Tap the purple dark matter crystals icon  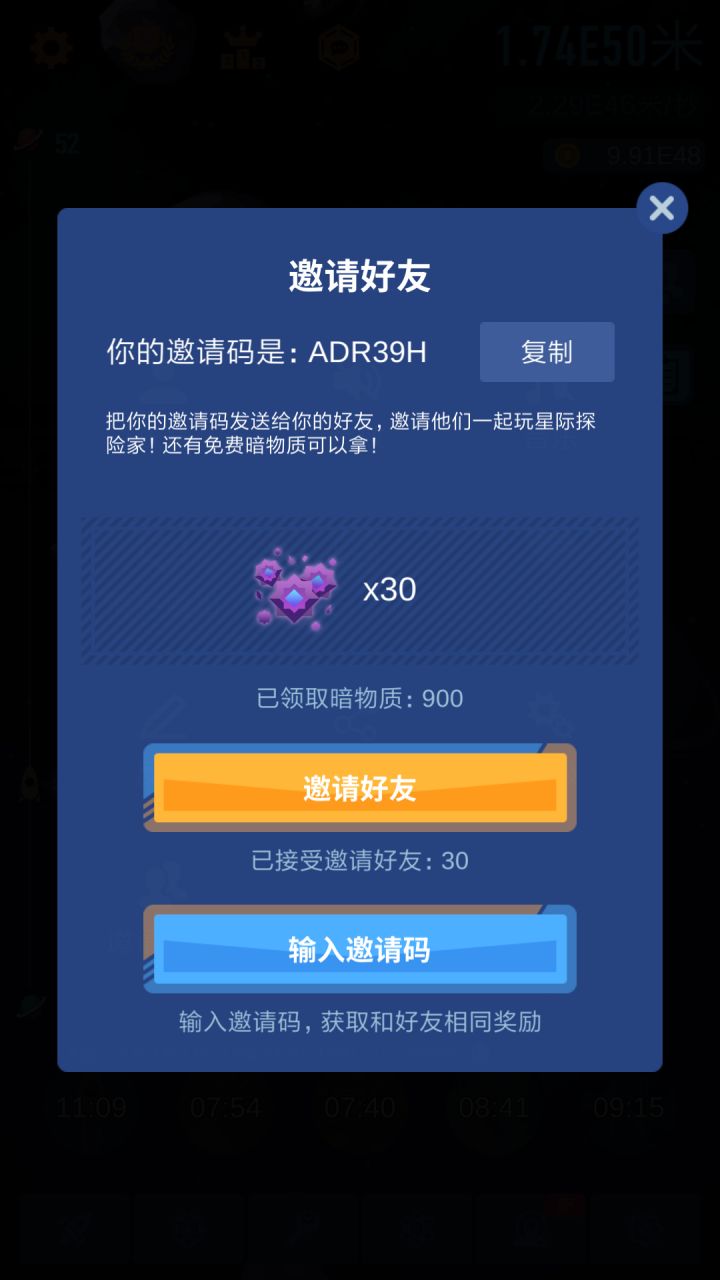[x=295, y=588]
